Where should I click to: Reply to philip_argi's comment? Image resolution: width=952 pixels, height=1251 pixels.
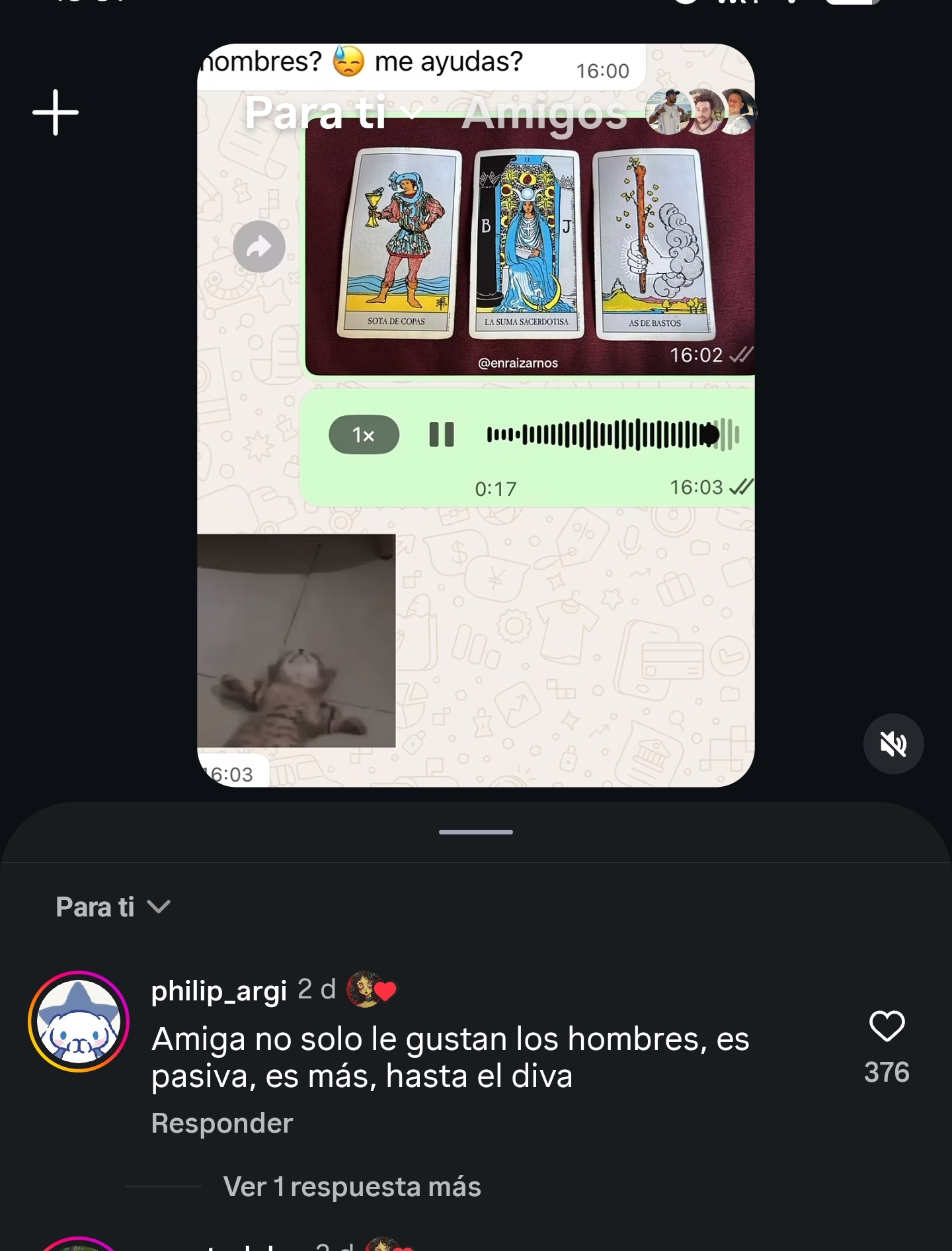click(x=221, y=1123)
